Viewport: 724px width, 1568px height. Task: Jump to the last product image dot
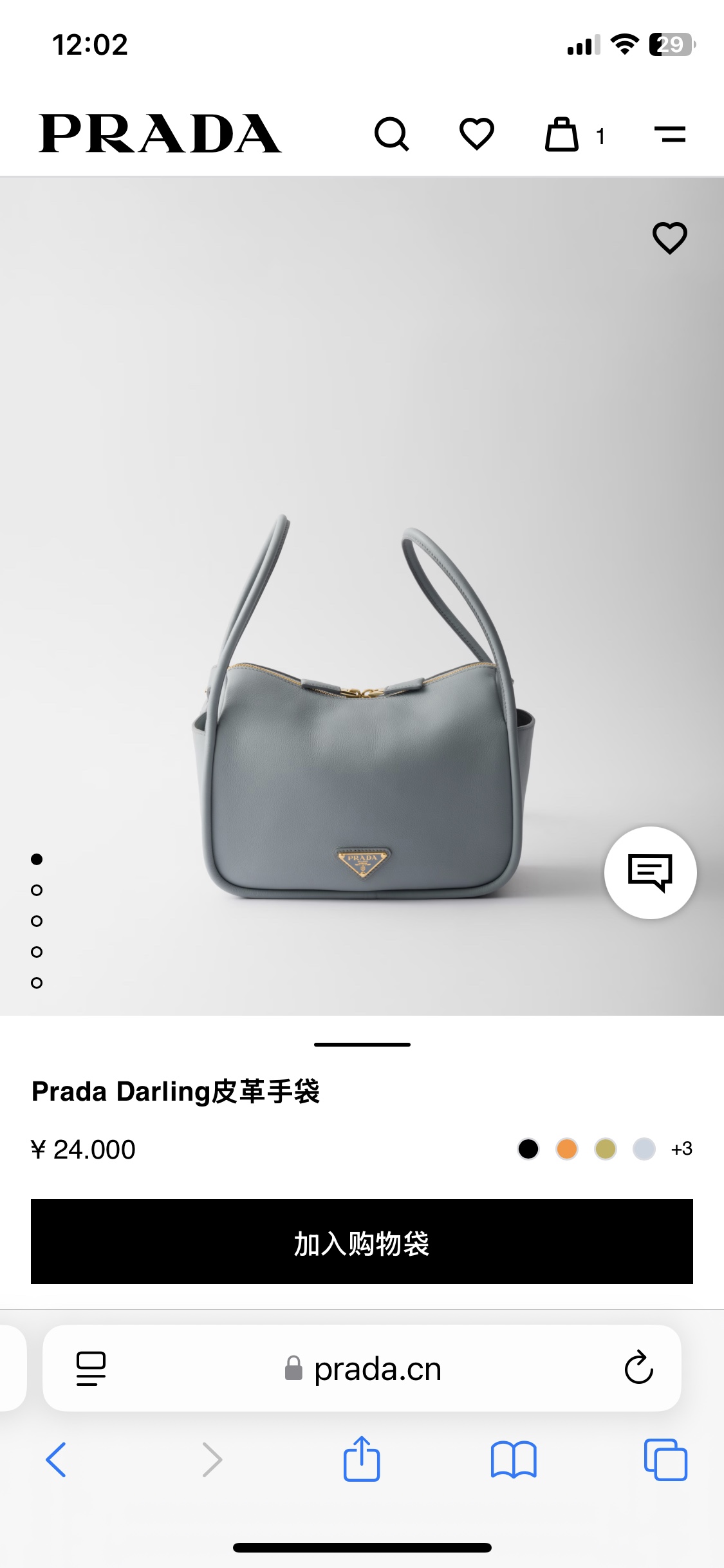click(x=37, y=983)
